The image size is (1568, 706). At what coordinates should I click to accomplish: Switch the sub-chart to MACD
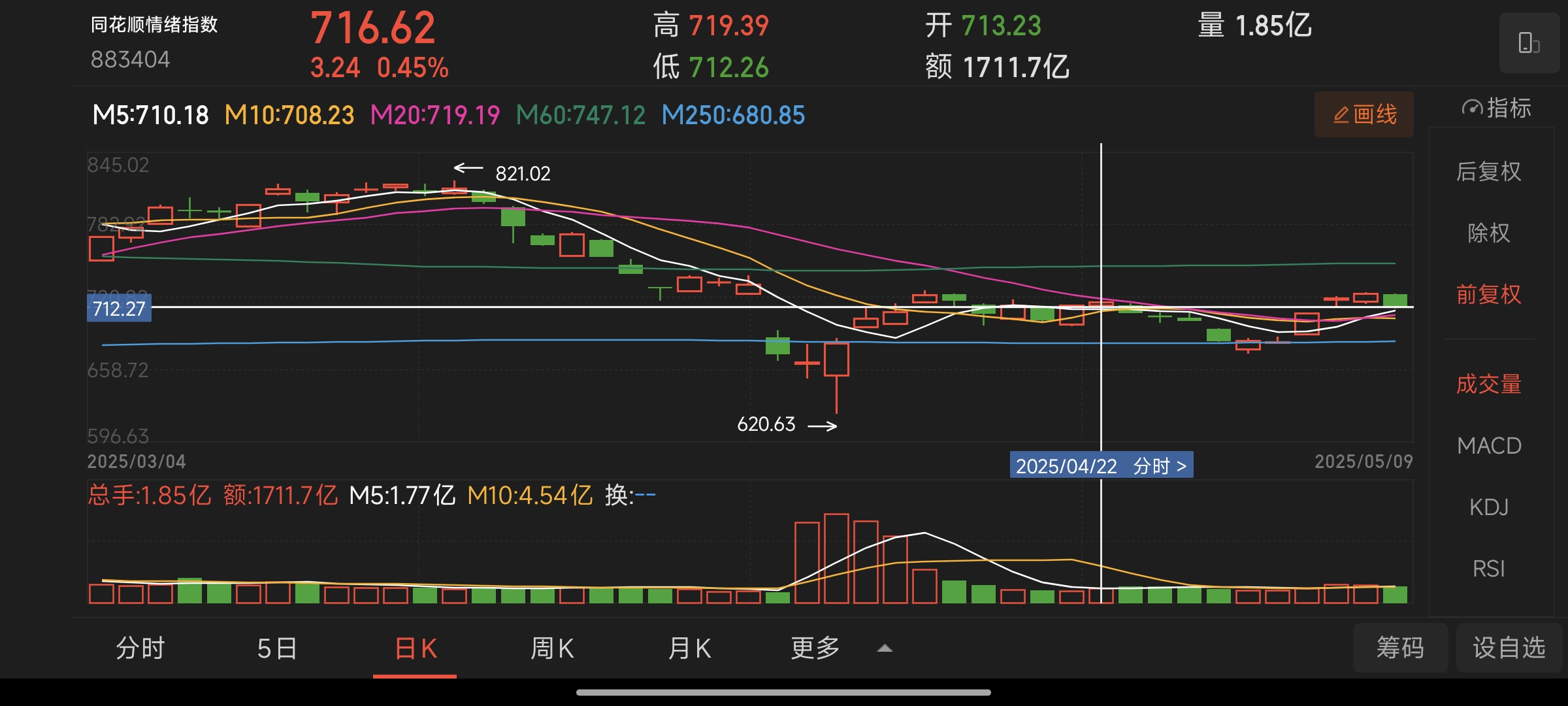tap(1488, 446)
